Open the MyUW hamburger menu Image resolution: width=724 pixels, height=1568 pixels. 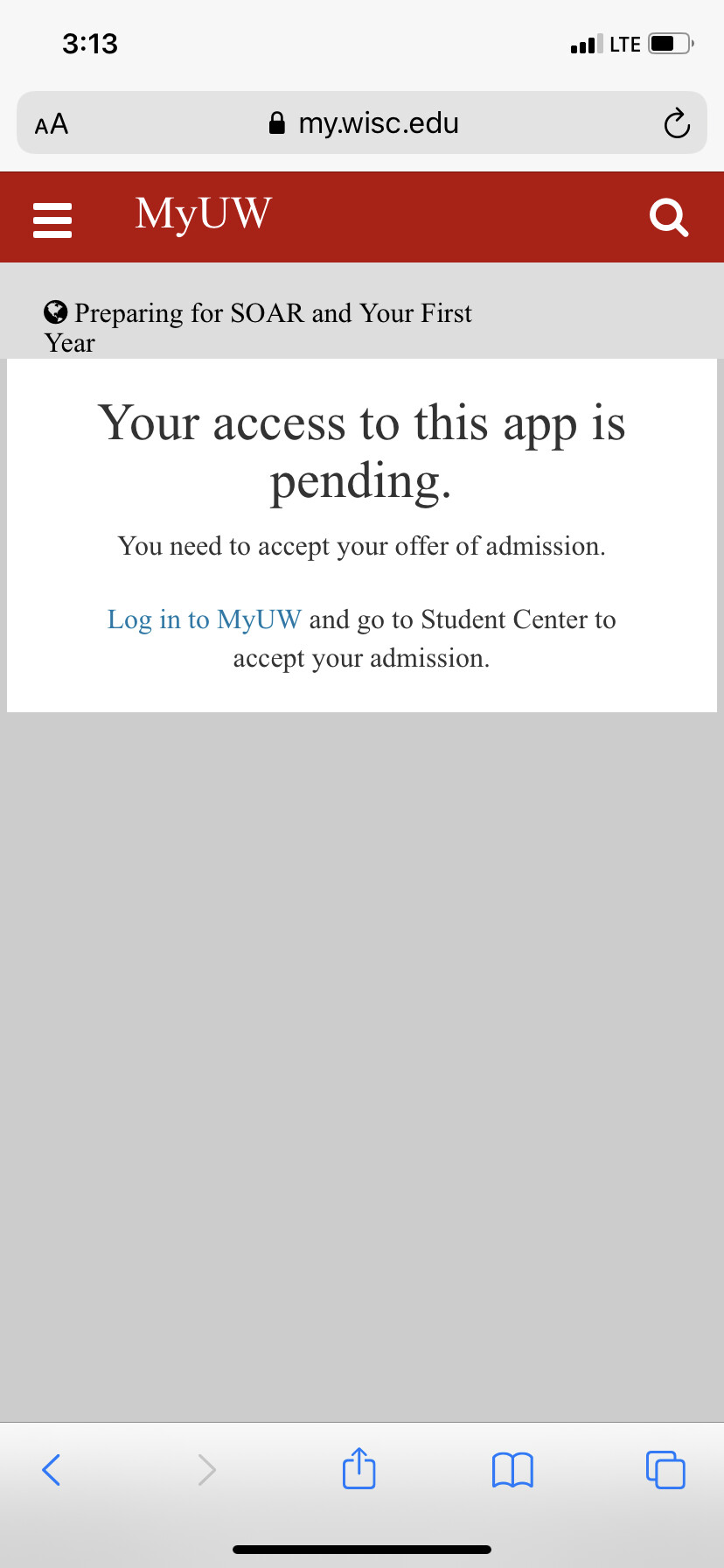pos(52,219)
